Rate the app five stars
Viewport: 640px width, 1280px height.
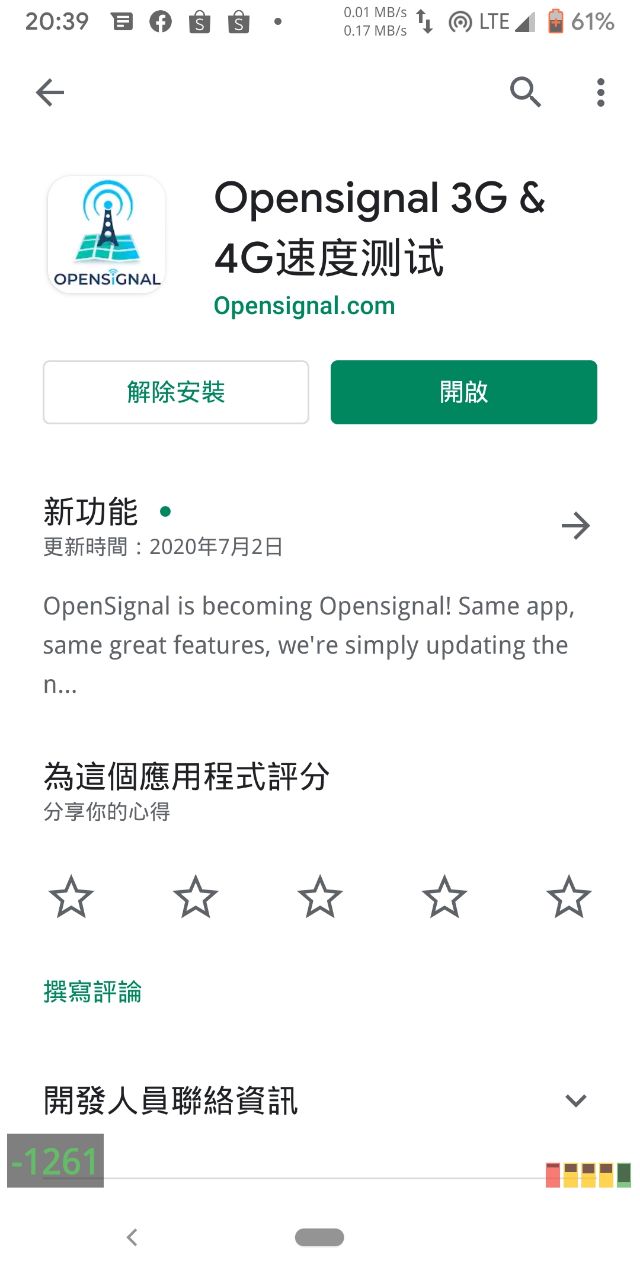569,897
